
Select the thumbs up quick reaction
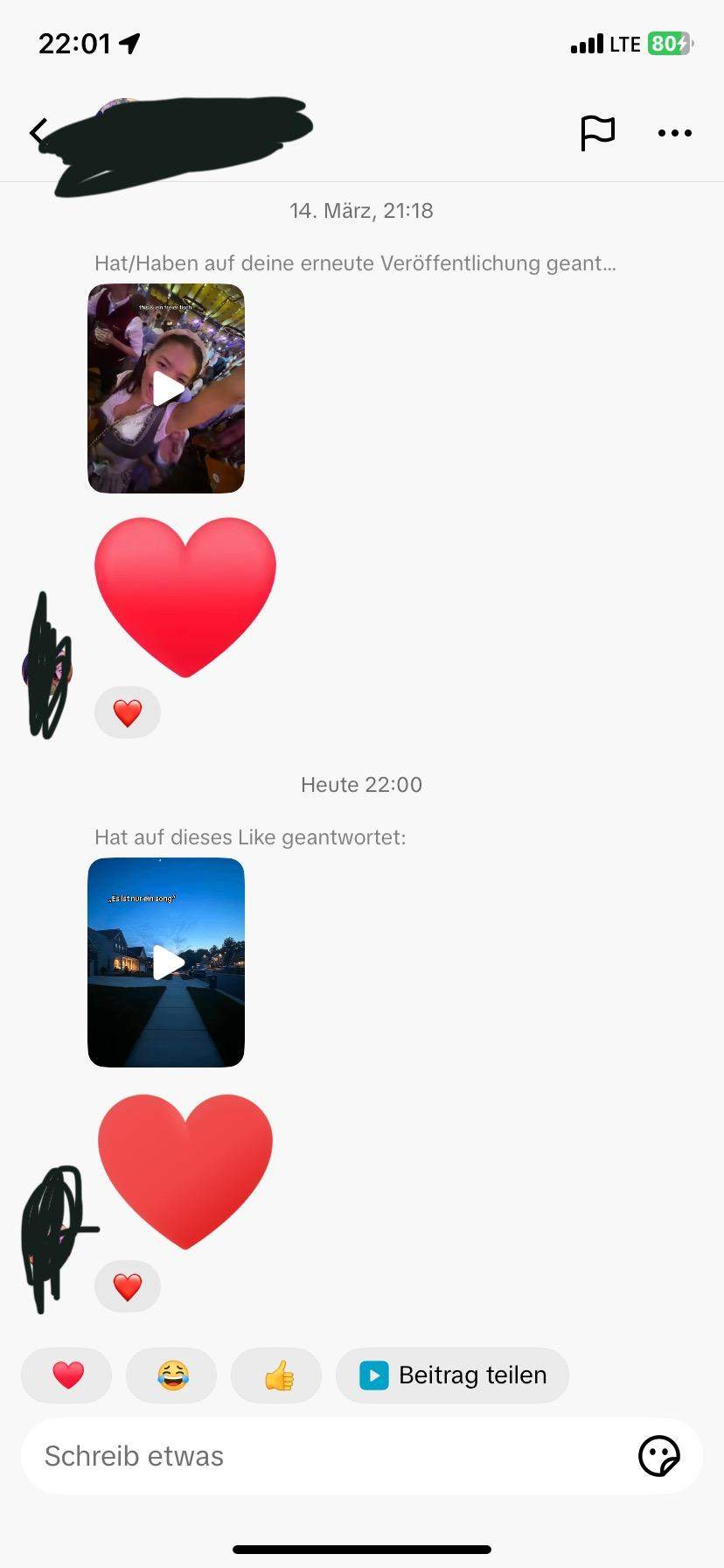pyautogui.click(x=276, y=1375)
